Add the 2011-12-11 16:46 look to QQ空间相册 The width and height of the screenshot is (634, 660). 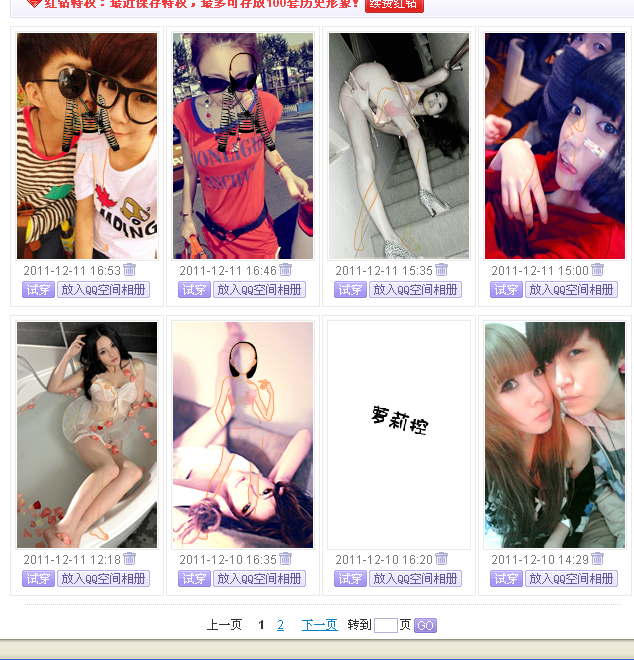click(x=259, y=290)
